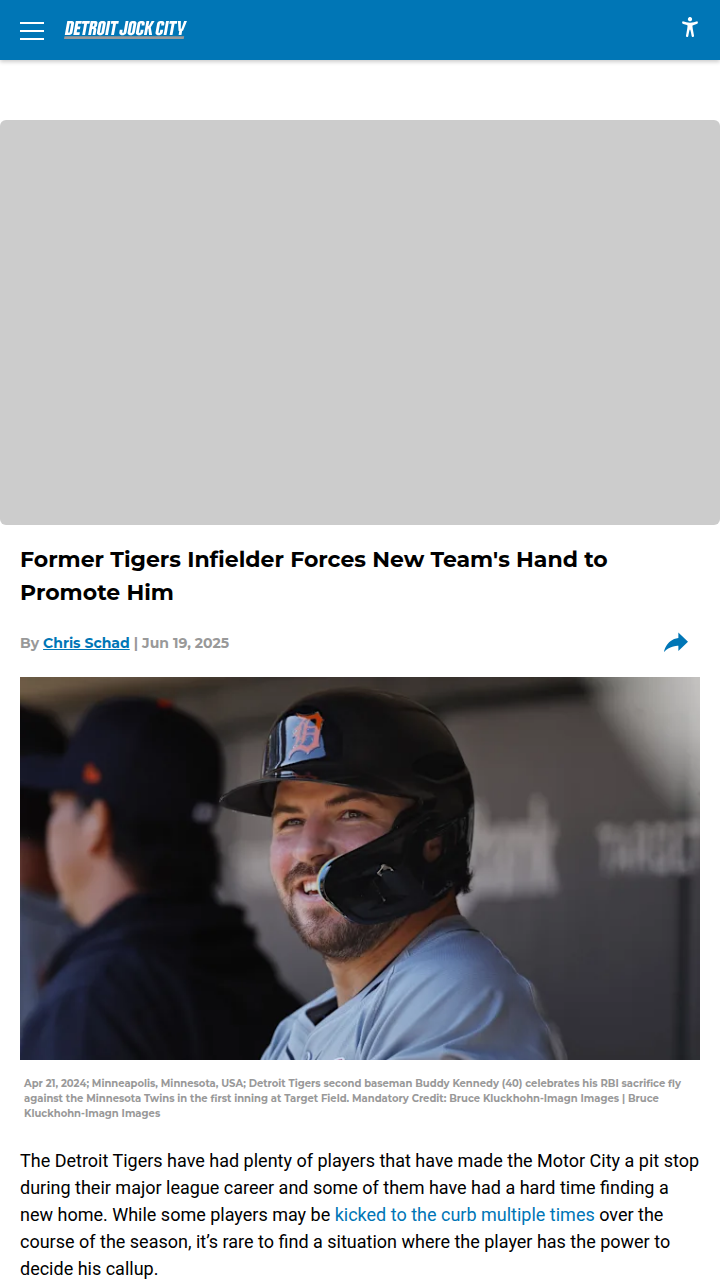Open the 'kicked to the curb multiple times' link
This screenshot has width=720, height=1280.
(x=465, y=1215)
